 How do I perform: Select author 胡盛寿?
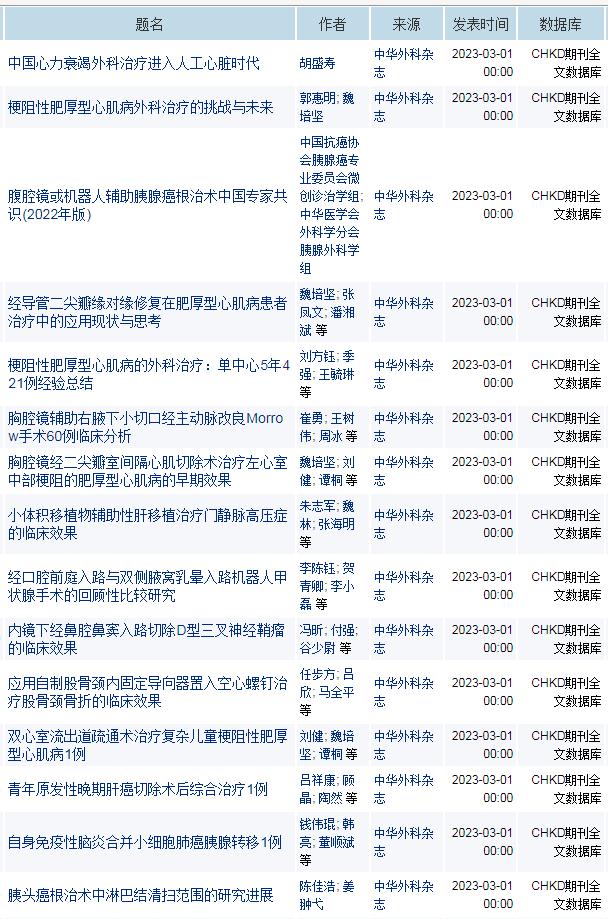click(x=320, y=63)
